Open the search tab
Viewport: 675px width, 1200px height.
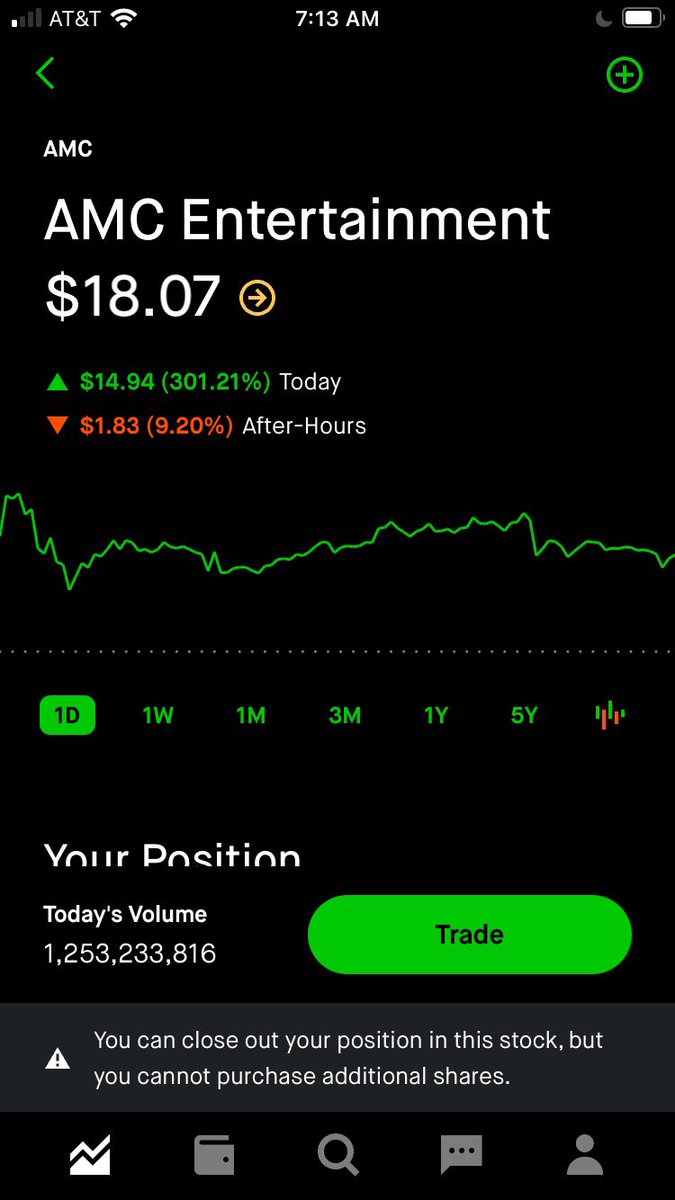pos(338,1156)
